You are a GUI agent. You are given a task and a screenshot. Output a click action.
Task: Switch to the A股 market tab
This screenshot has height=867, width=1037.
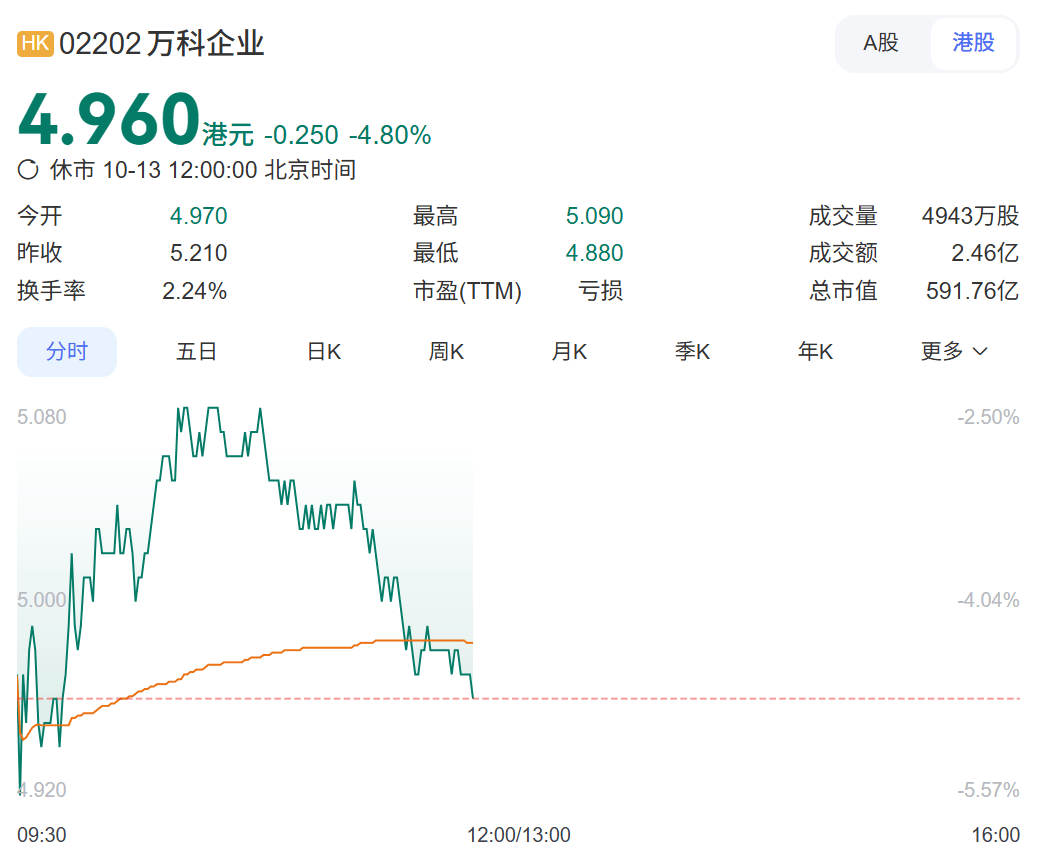coord(881,43)
